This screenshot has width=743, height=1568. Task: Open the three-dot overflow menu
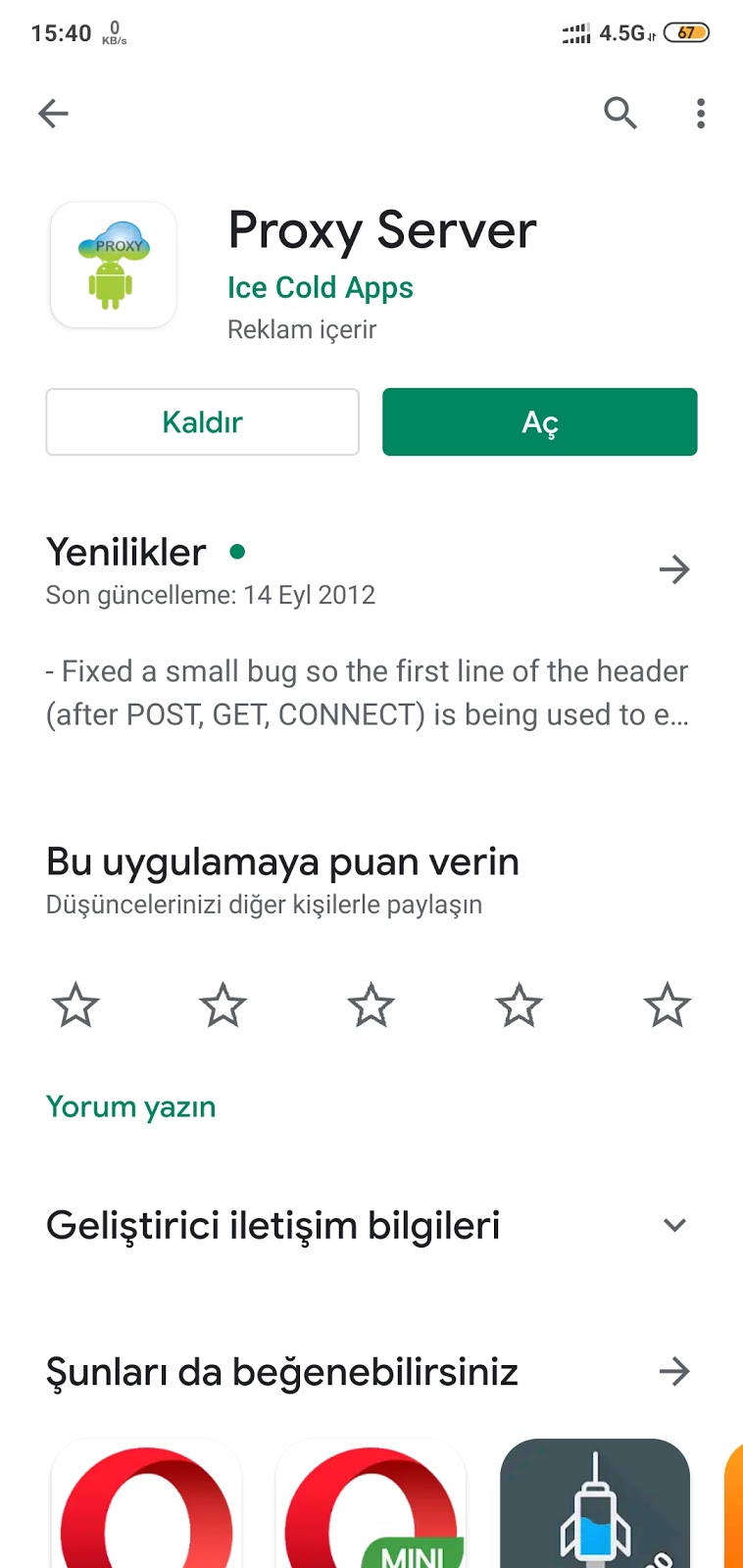pyautogui.click(x=700, y=114)
